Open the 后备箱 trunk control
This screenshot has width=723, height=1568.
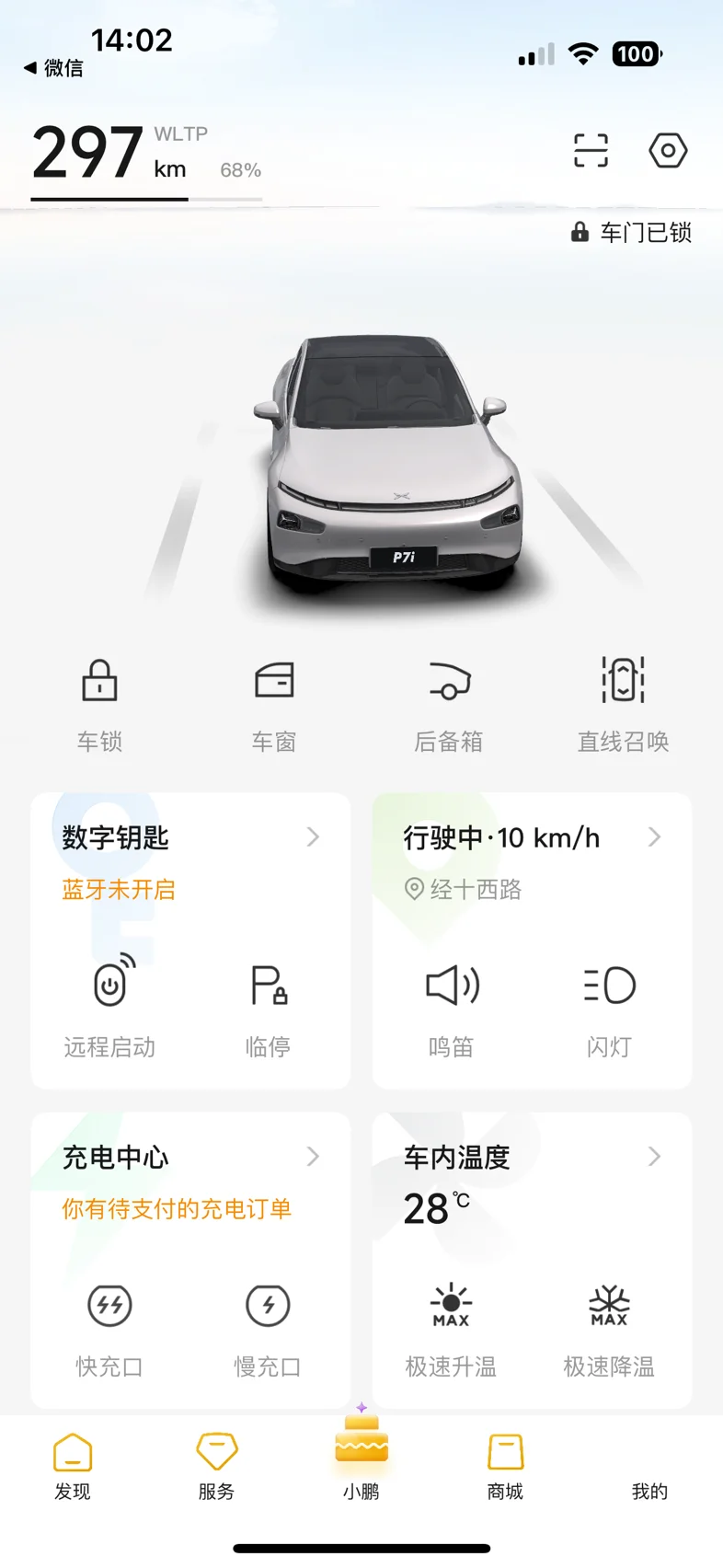(x=449, y=701)
